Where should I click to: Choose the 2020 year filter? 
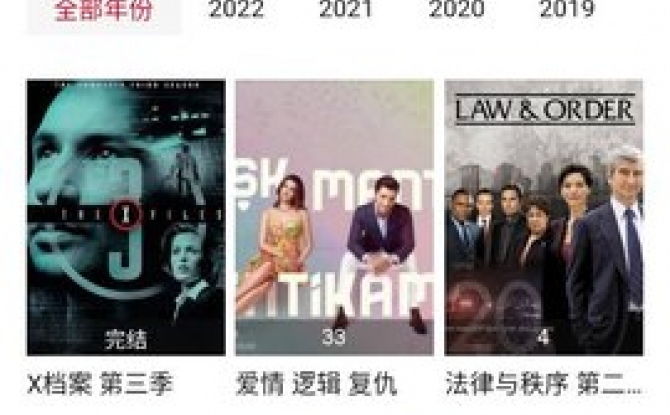tap(456, 11)
